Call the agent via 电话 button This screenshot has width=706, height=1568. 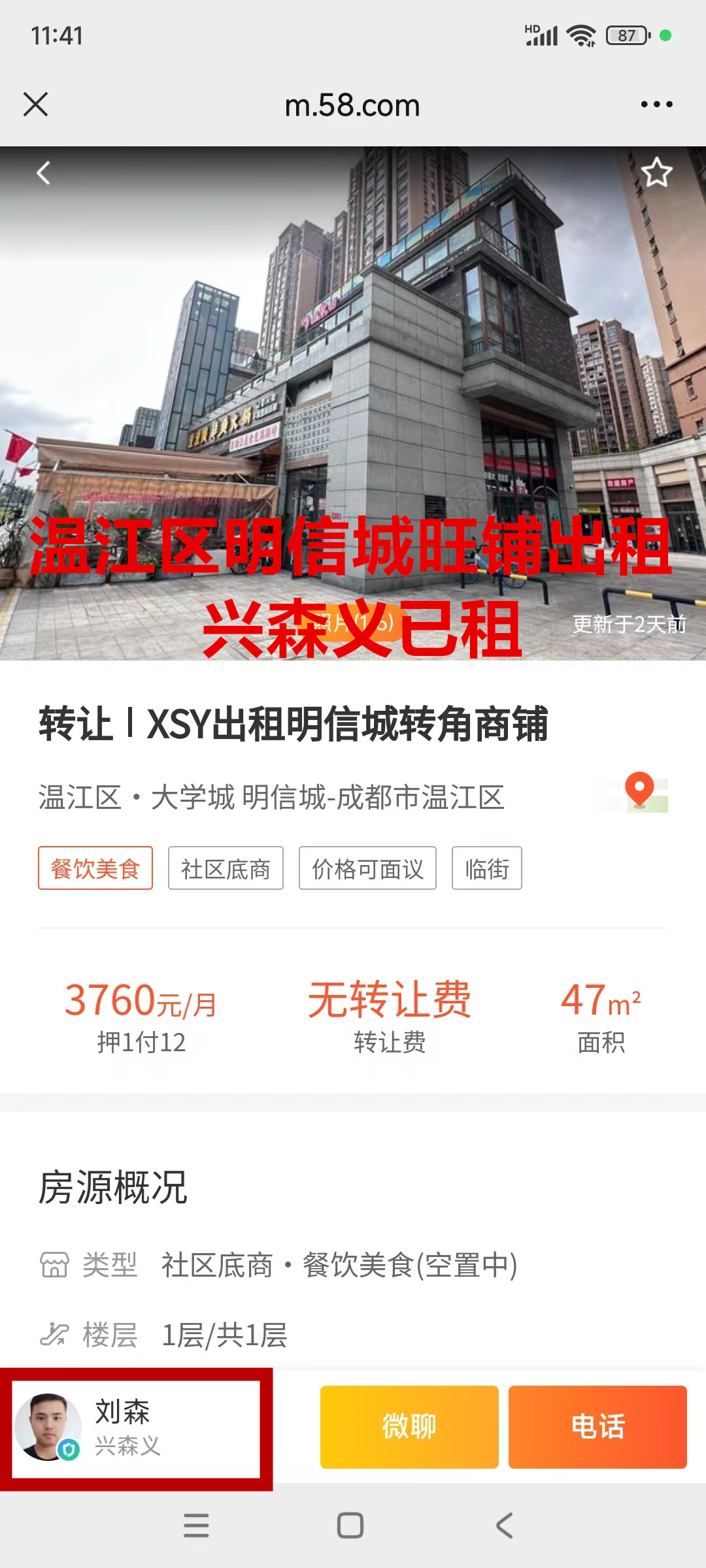(x=597, y=1427)
